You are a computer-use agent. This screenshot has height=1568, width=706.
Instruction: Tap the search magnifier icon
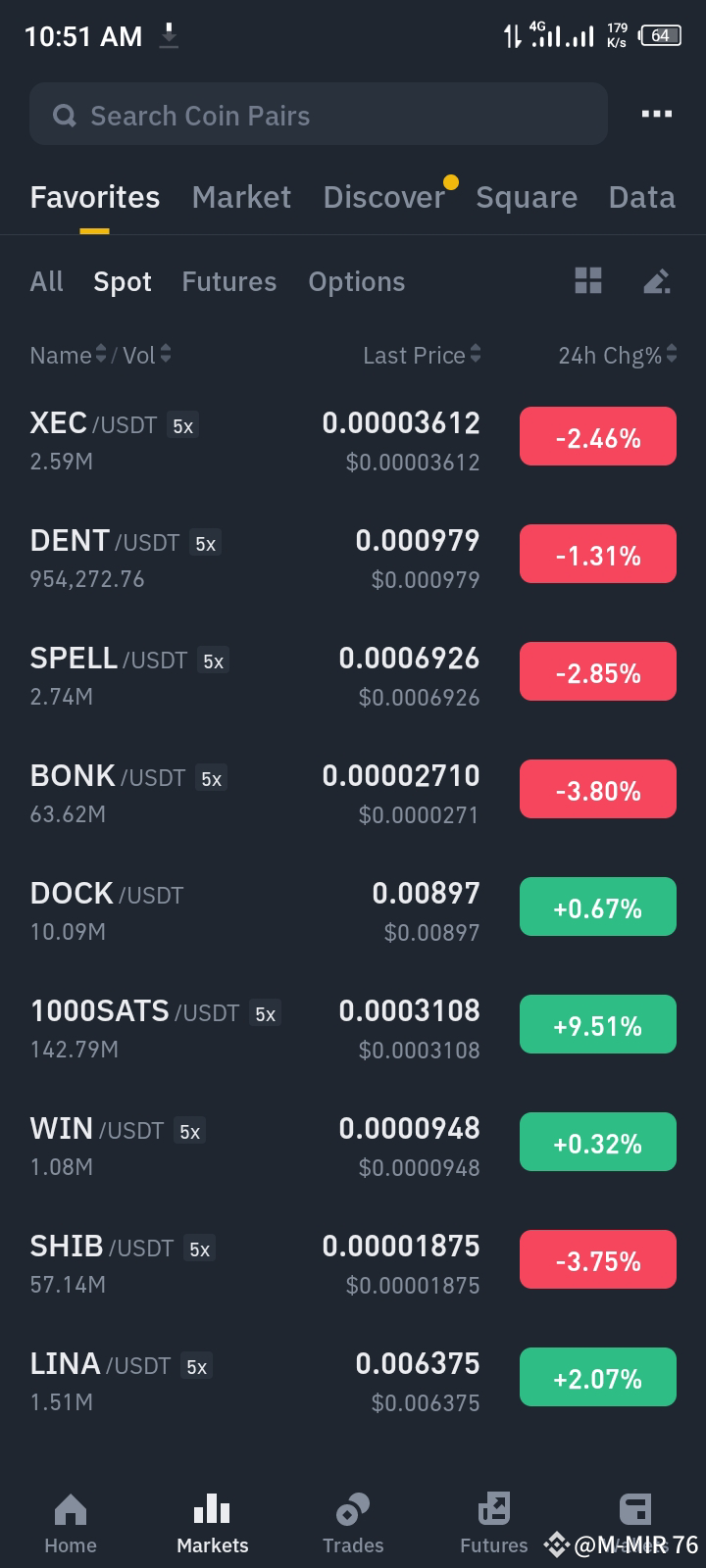click(x=64, y=115)
